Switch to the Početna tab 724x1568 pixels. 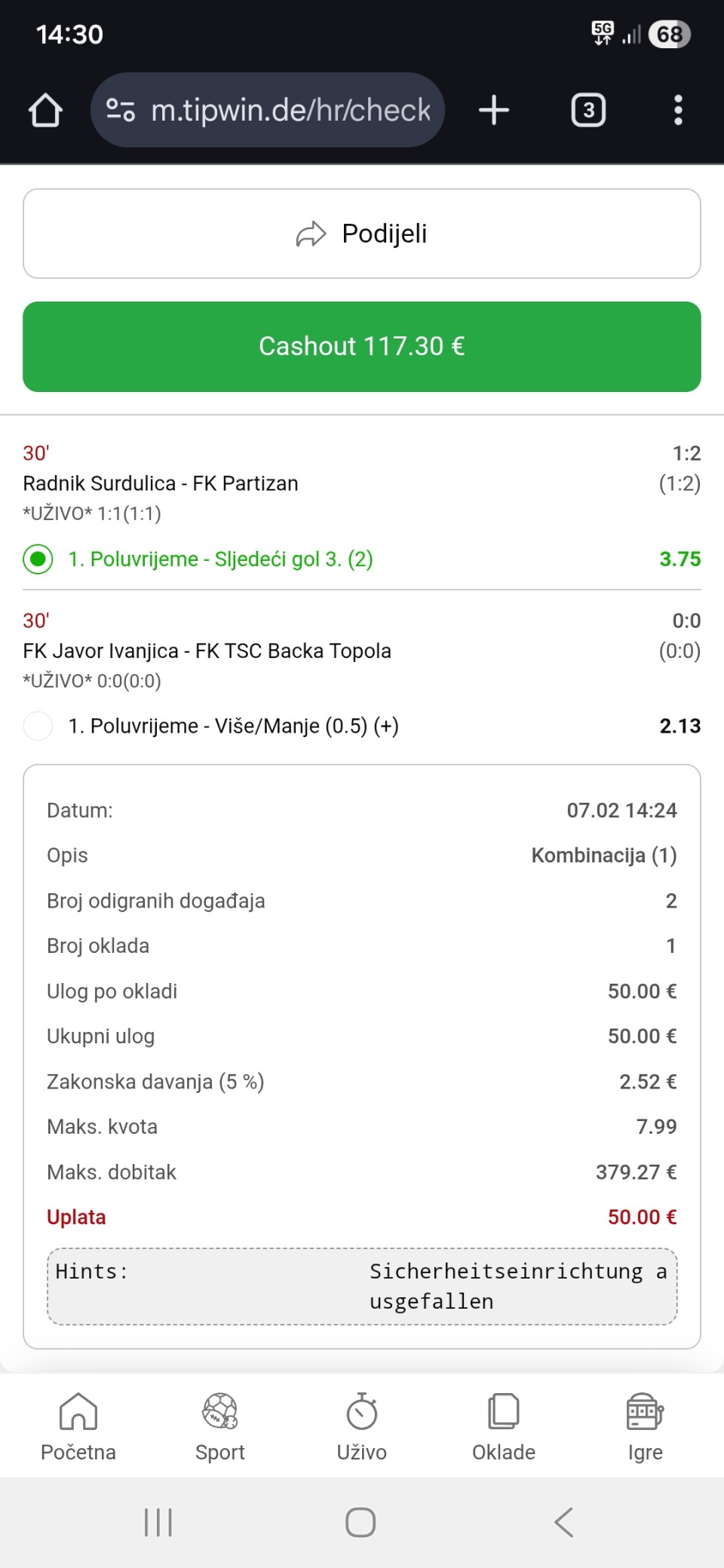click(x=78, y=1426)
